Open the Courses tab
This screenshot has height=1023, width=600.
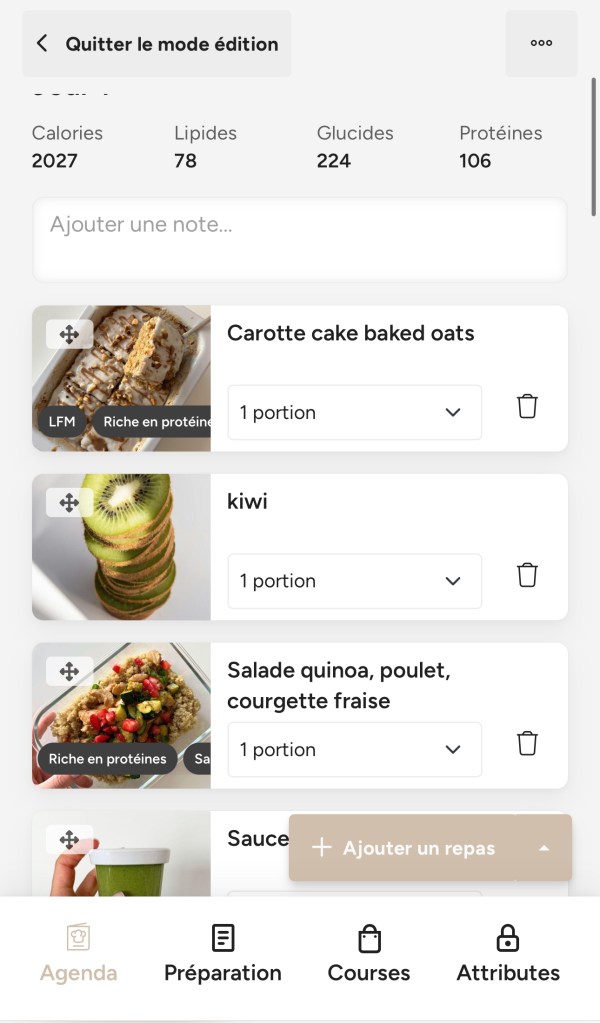(369, 954)
